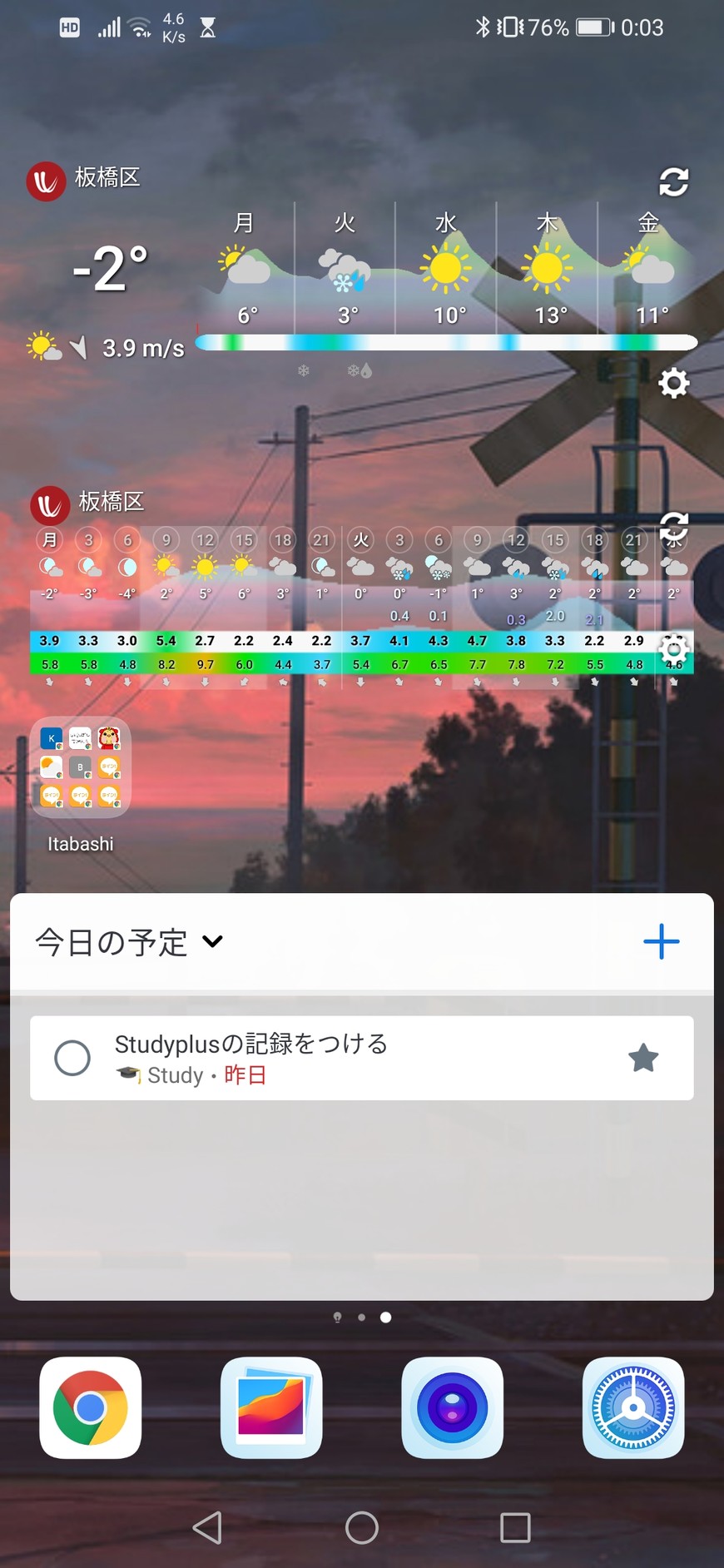This screenshot has height=1568, width=724.
Task: Open the Itabashi app folder
Action: tap(81, 767)
